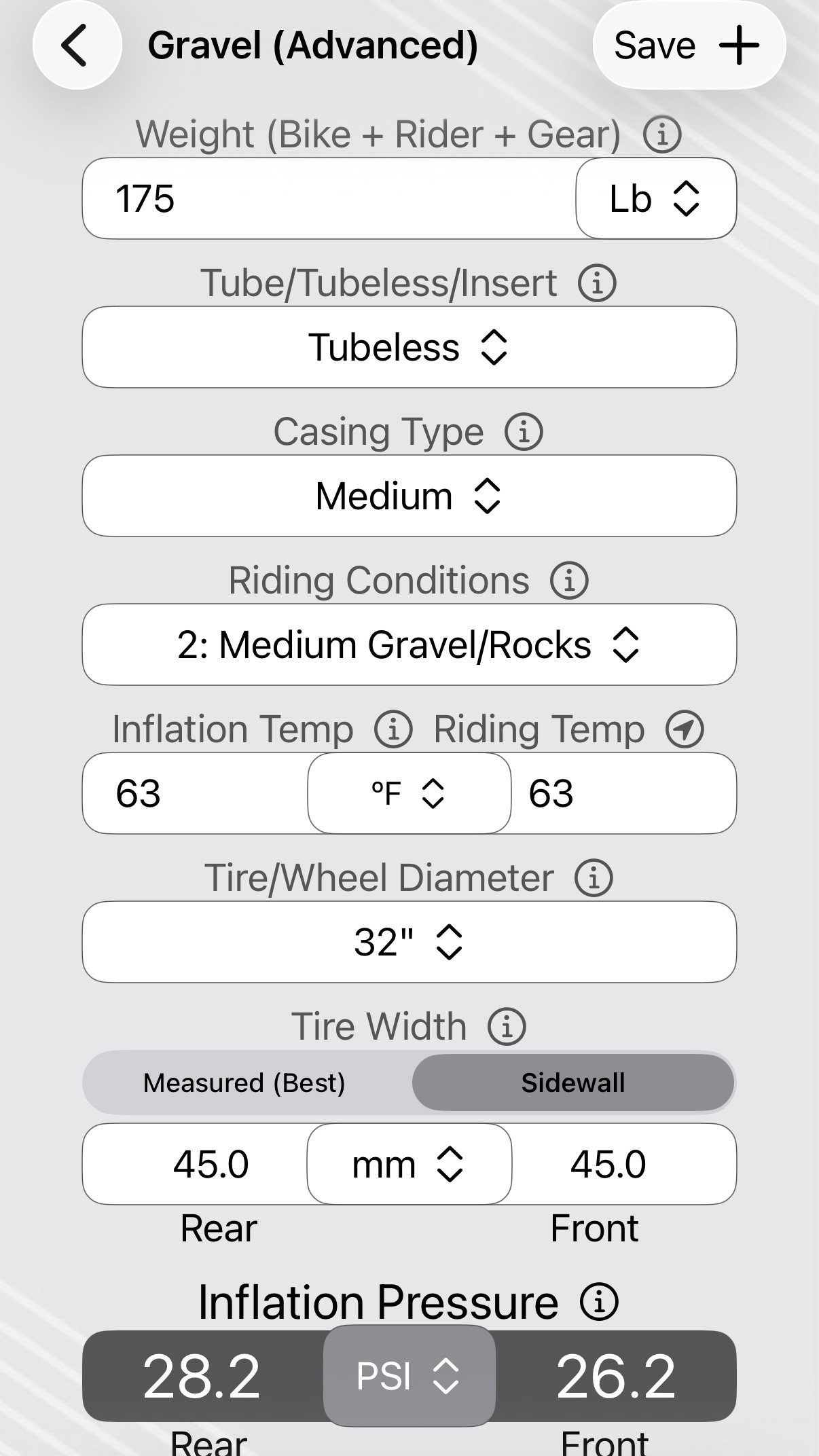Pick different riding conditions

pos(409,645)
